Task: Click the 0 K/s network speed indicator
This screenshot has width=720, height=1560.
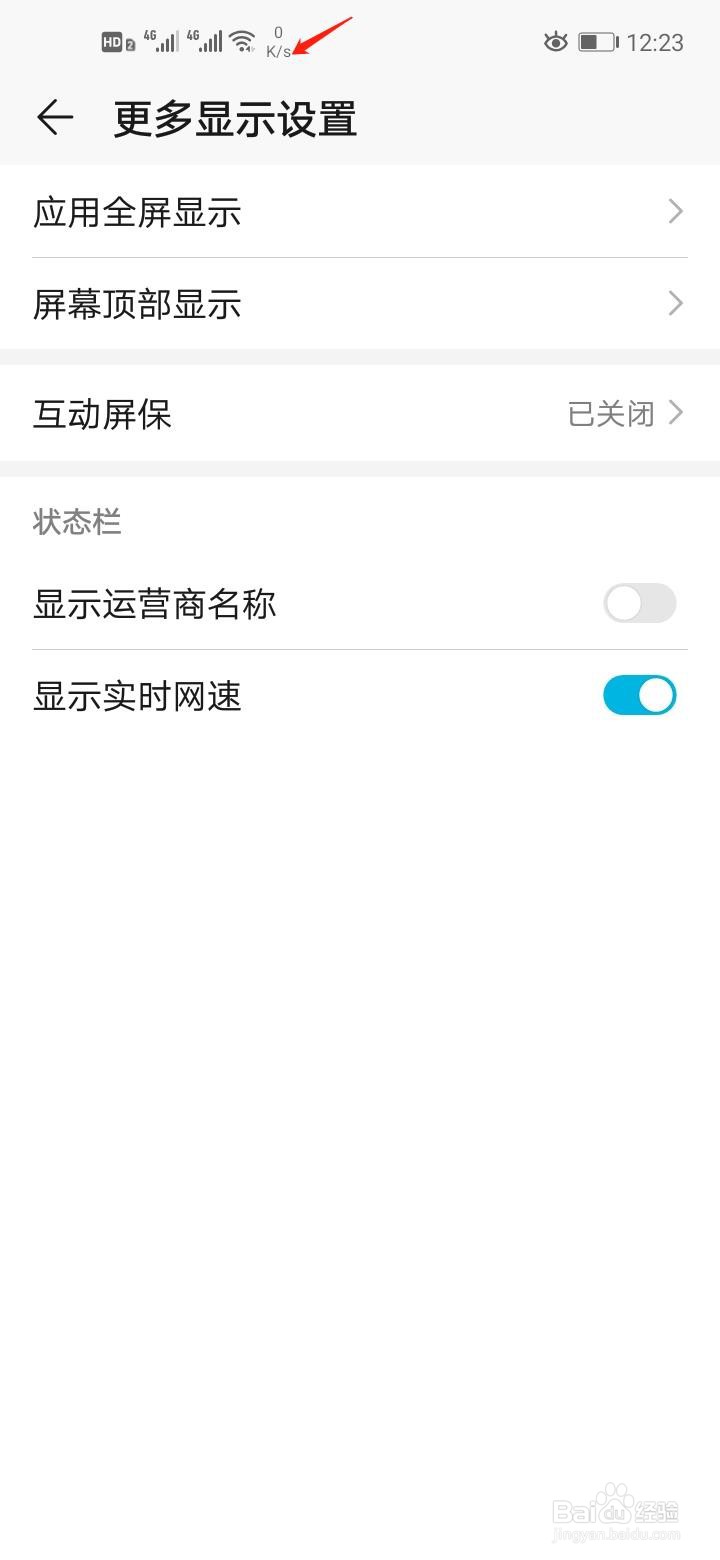Action: [277, 42]
